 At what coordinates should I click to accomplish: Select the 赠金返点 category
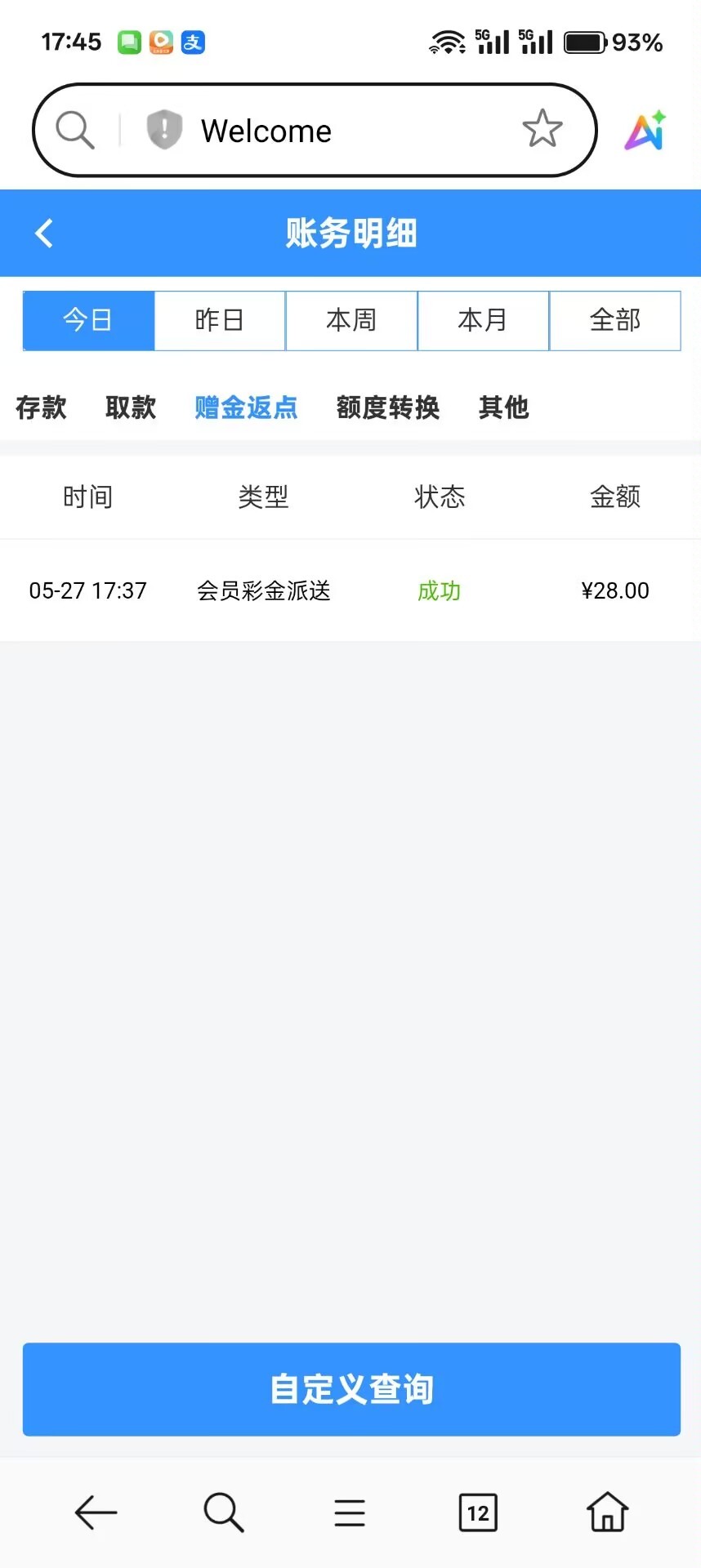[246, 407]
